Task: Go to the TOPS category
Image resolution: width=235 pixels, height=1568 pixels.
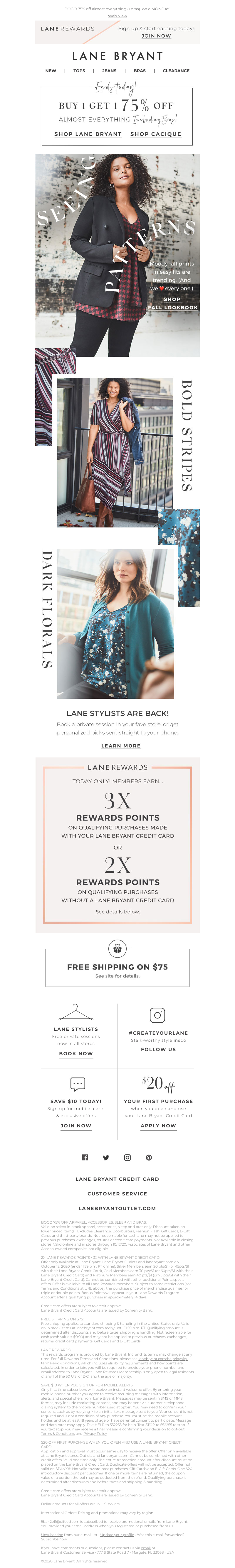Action: 79,71
